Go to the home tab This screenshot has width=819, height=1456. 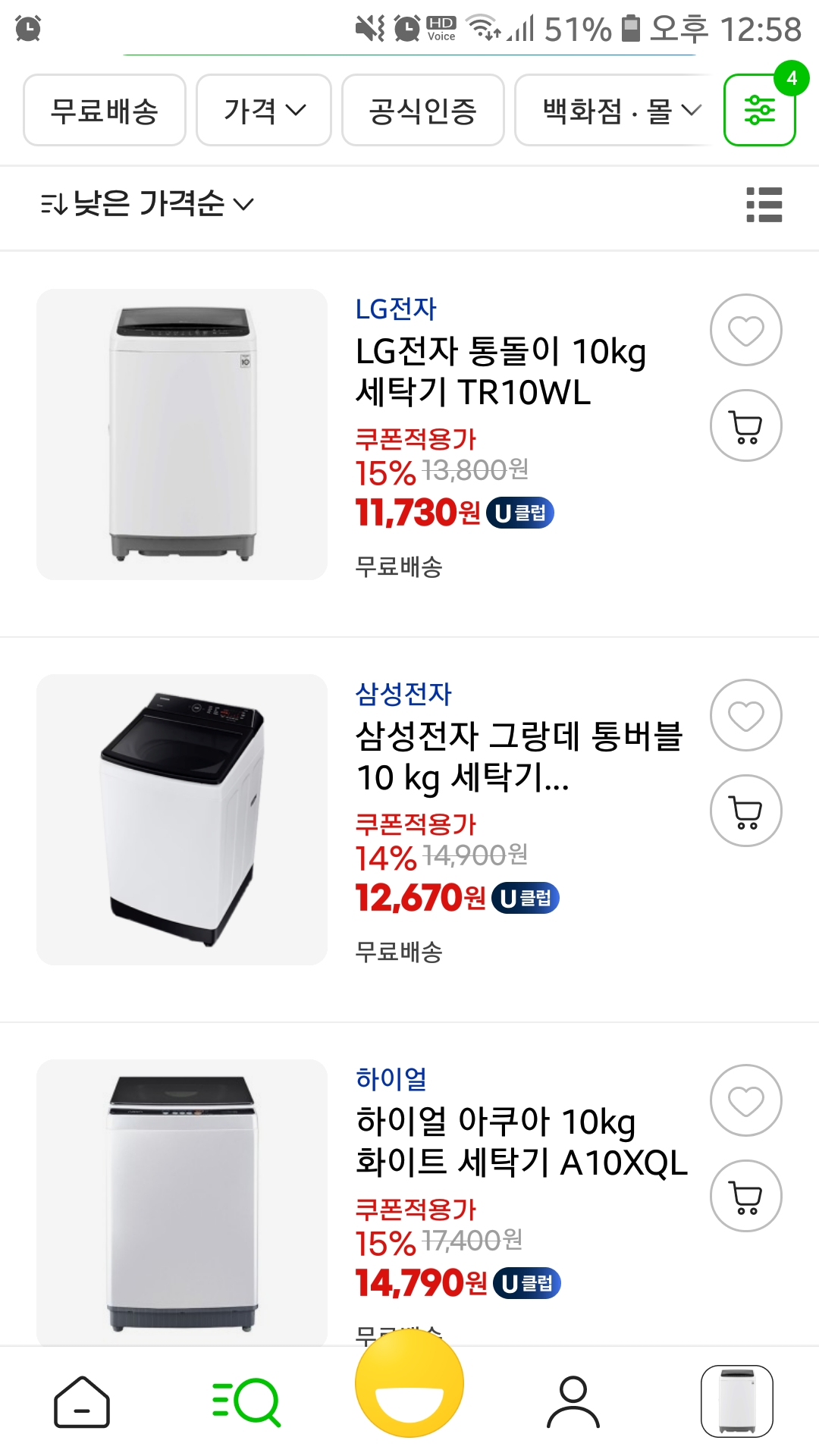[82, 1401]
